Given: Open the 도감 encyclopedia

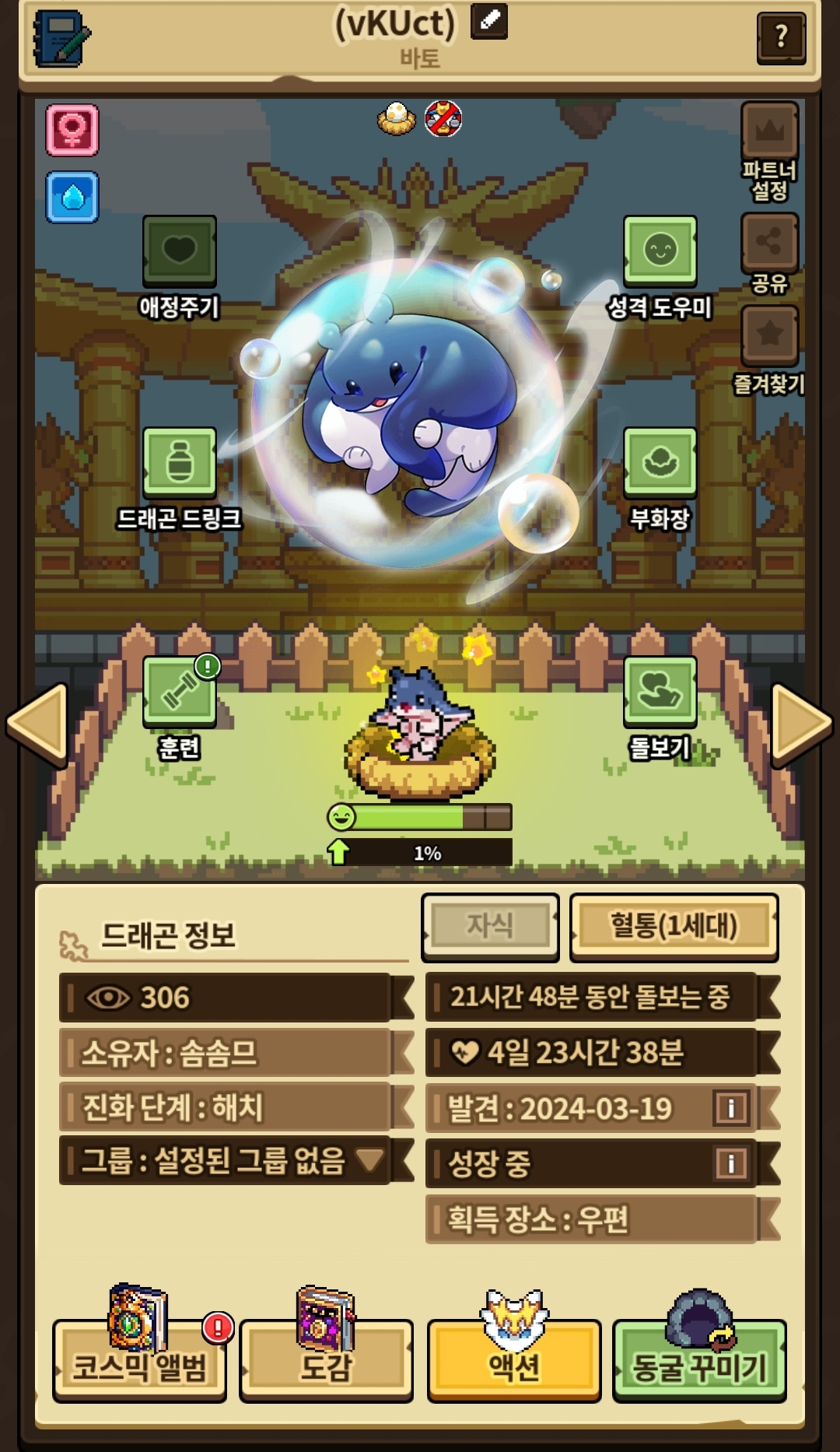Looking at the screenshot, I should pos(326,1366).
